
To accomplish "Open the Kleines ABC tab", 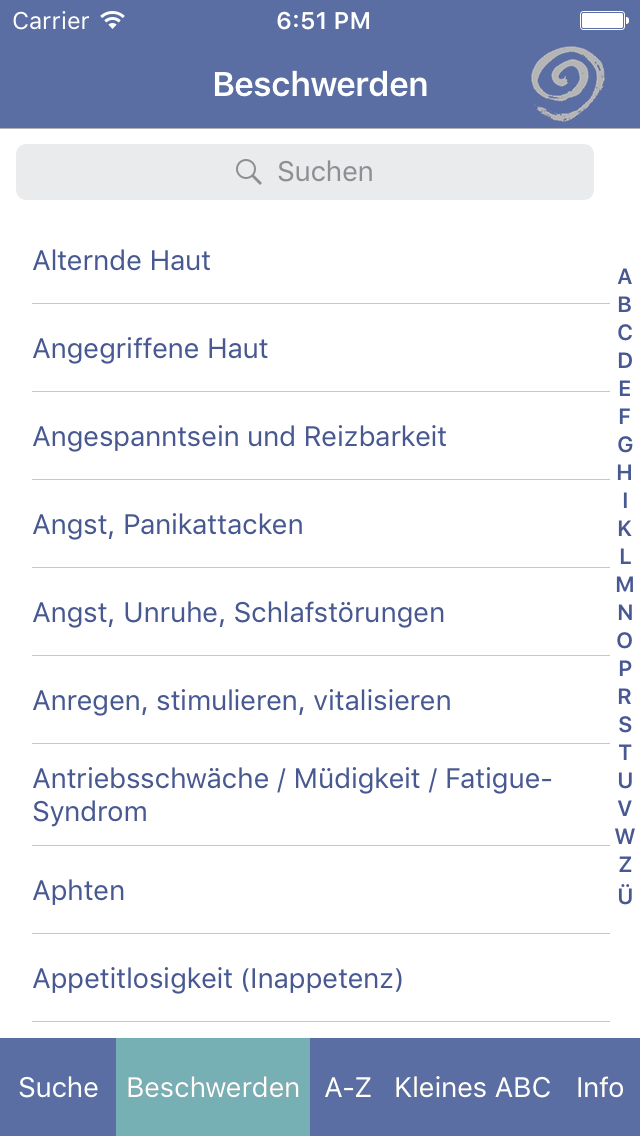I will (473, 1087).
